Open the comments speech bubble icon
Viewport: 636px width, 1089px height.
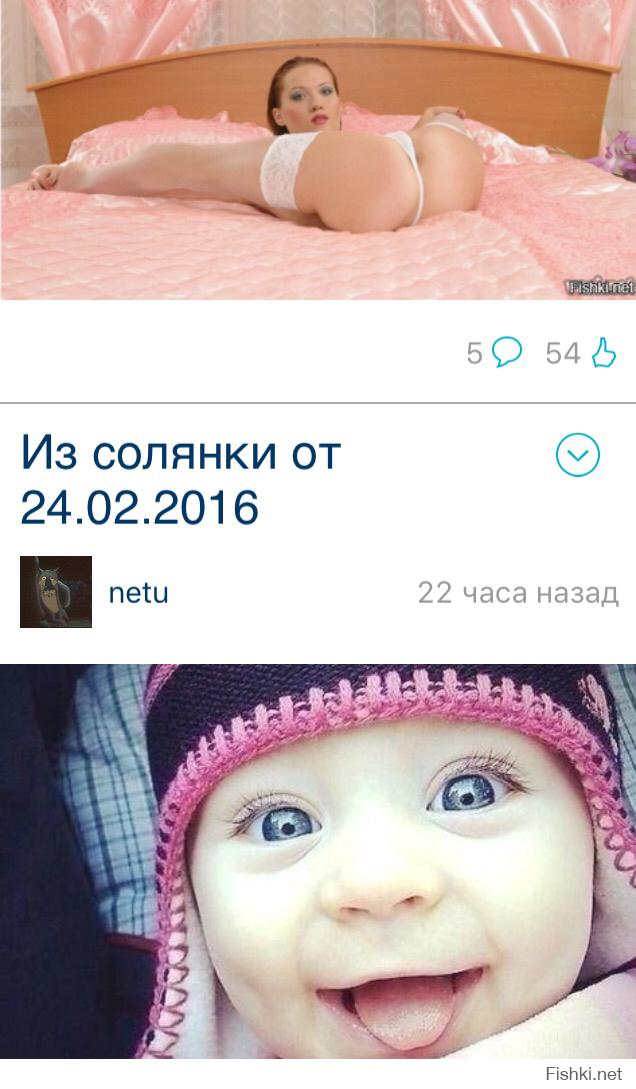(507, 352)
